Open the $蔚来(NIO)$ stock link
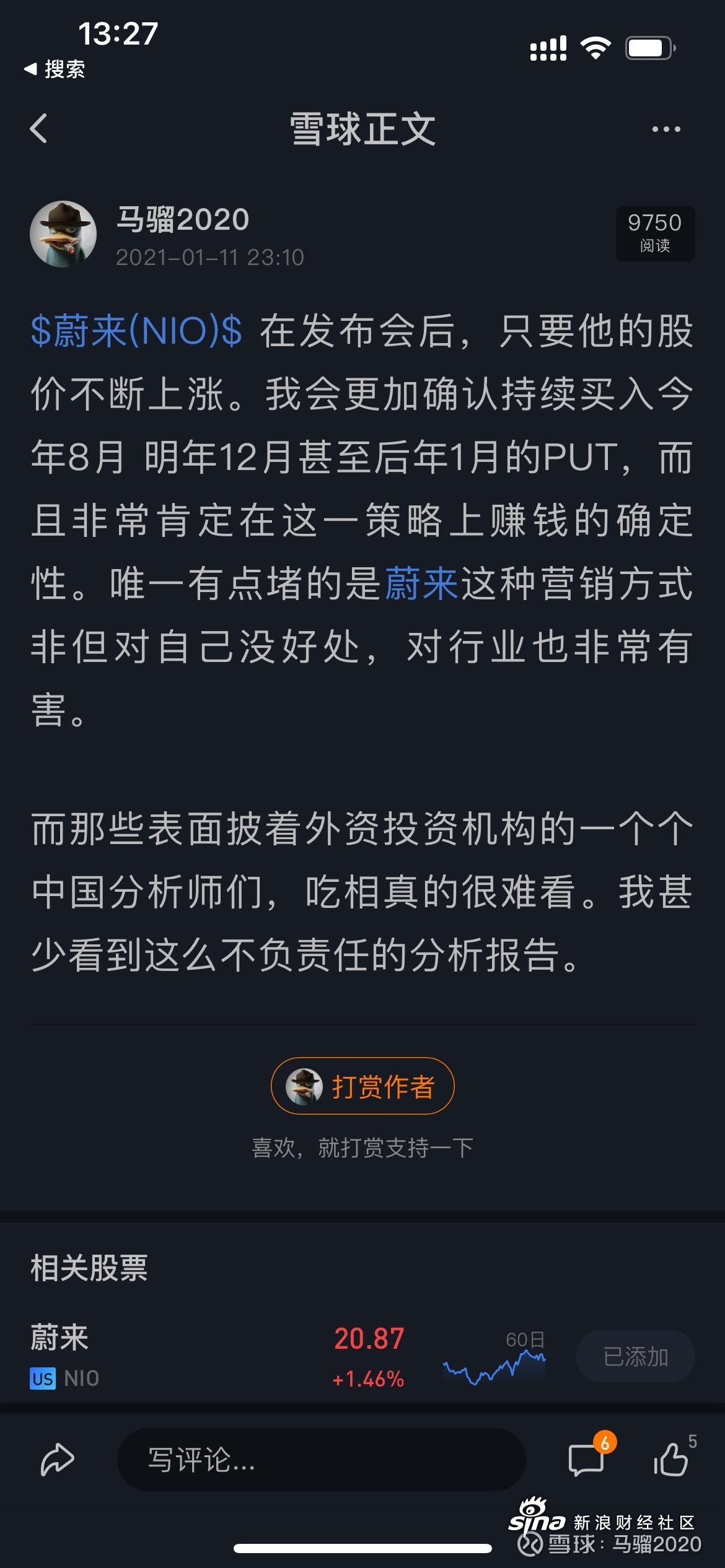 tap(136, 331)
